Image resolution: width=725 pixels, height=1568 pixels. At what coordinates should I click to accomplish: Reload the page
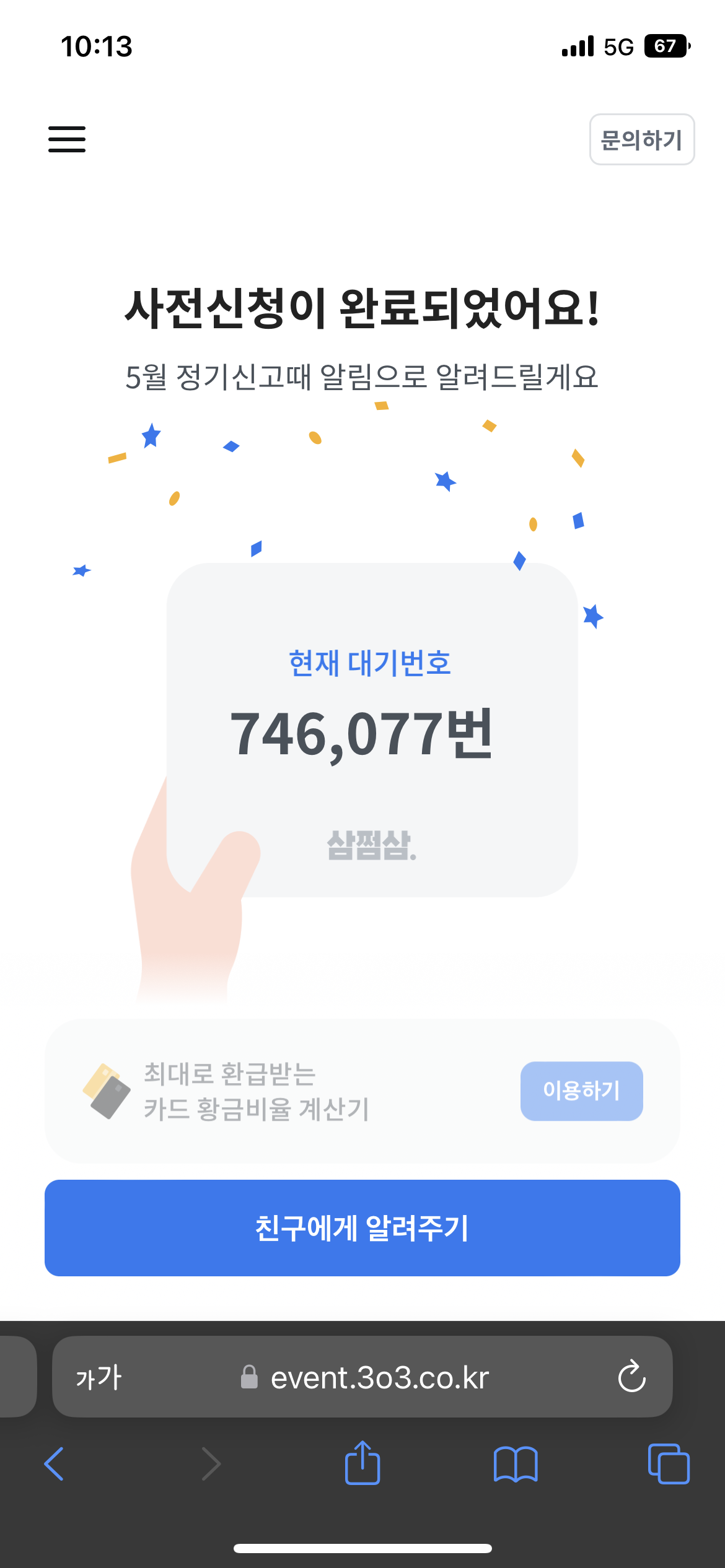pyautogui.click(x=631, y=1377)
